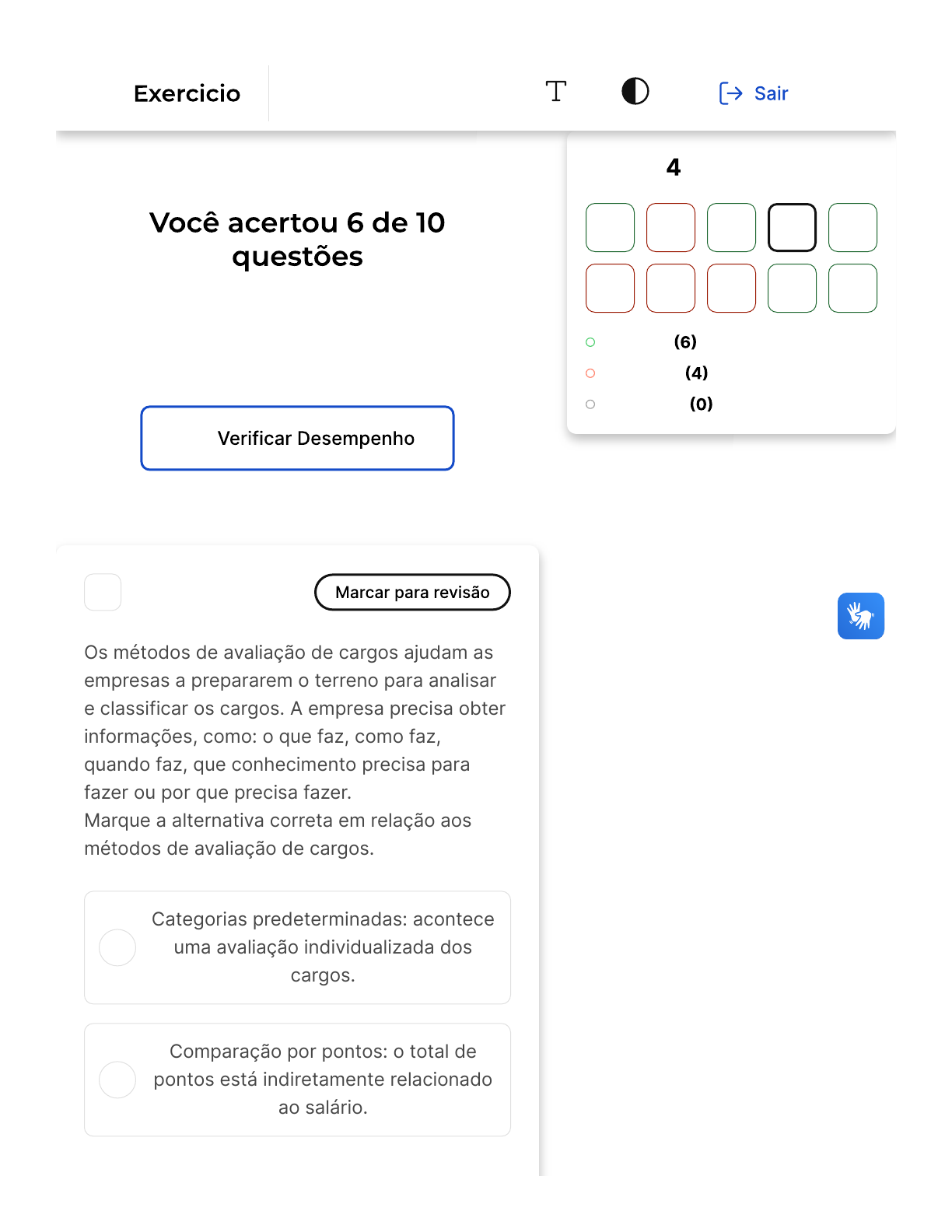952x1232 pixels.
Task: Jump to the first question box
Action: click(x=610, y=228)
